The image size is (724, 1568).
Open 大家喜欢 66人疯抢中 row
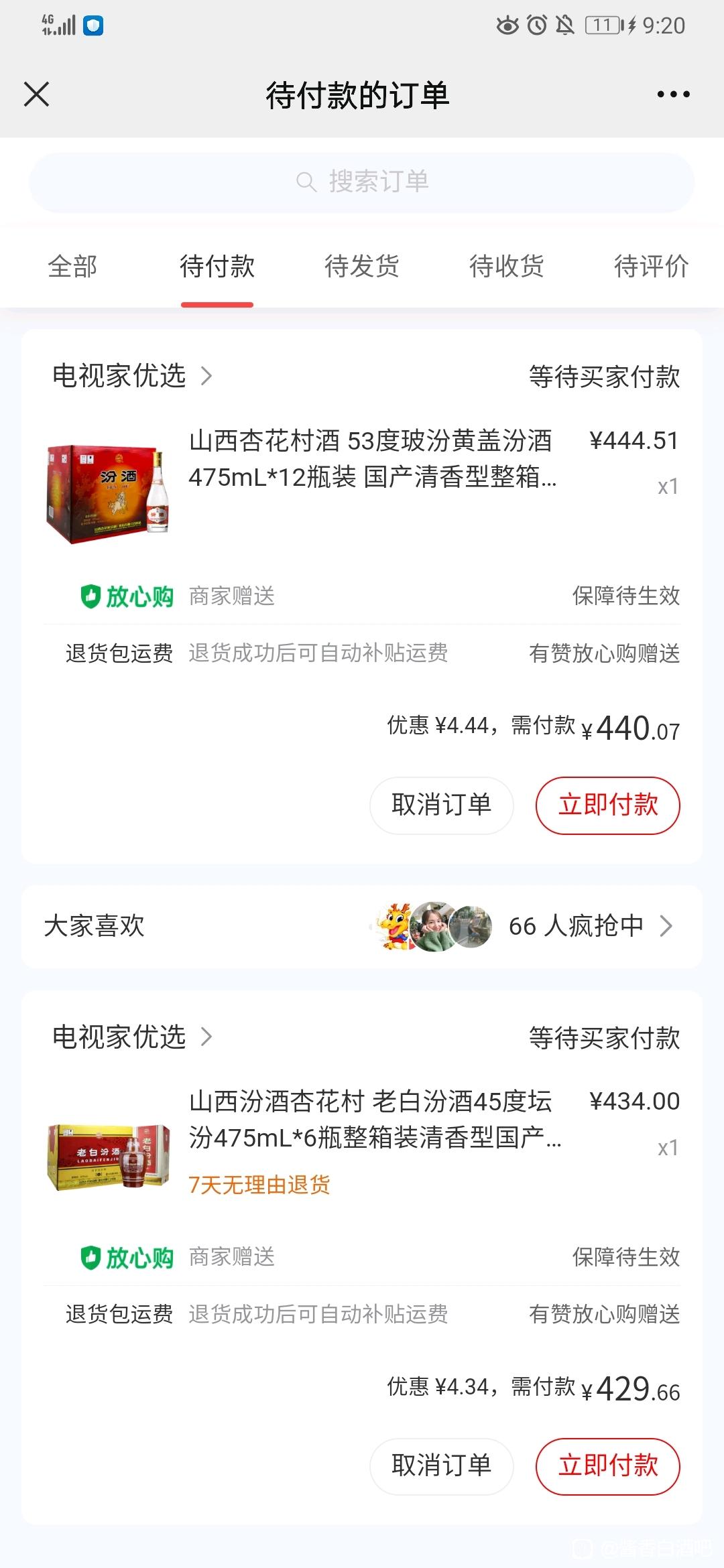click(362, 926)
